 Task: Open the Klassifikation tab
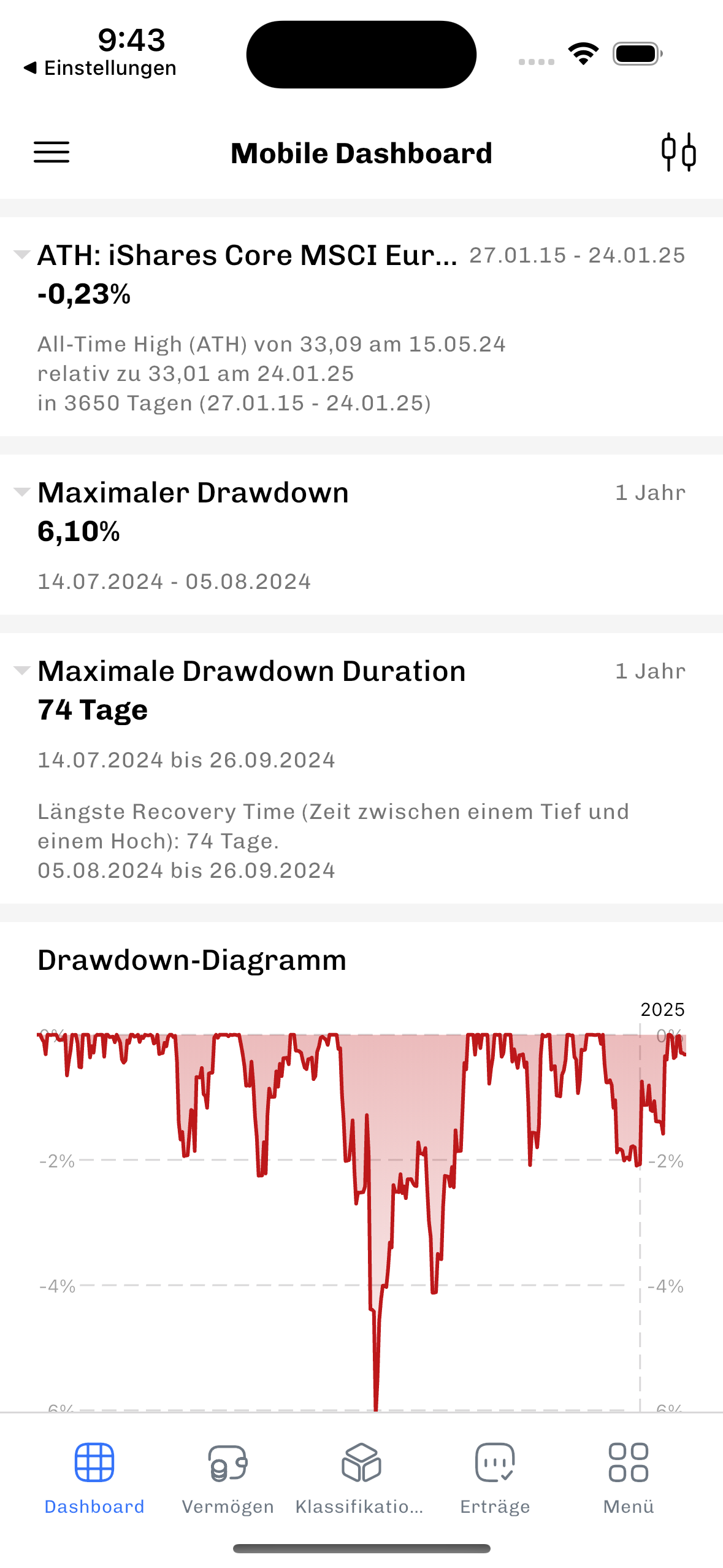tap(361, 1478)
